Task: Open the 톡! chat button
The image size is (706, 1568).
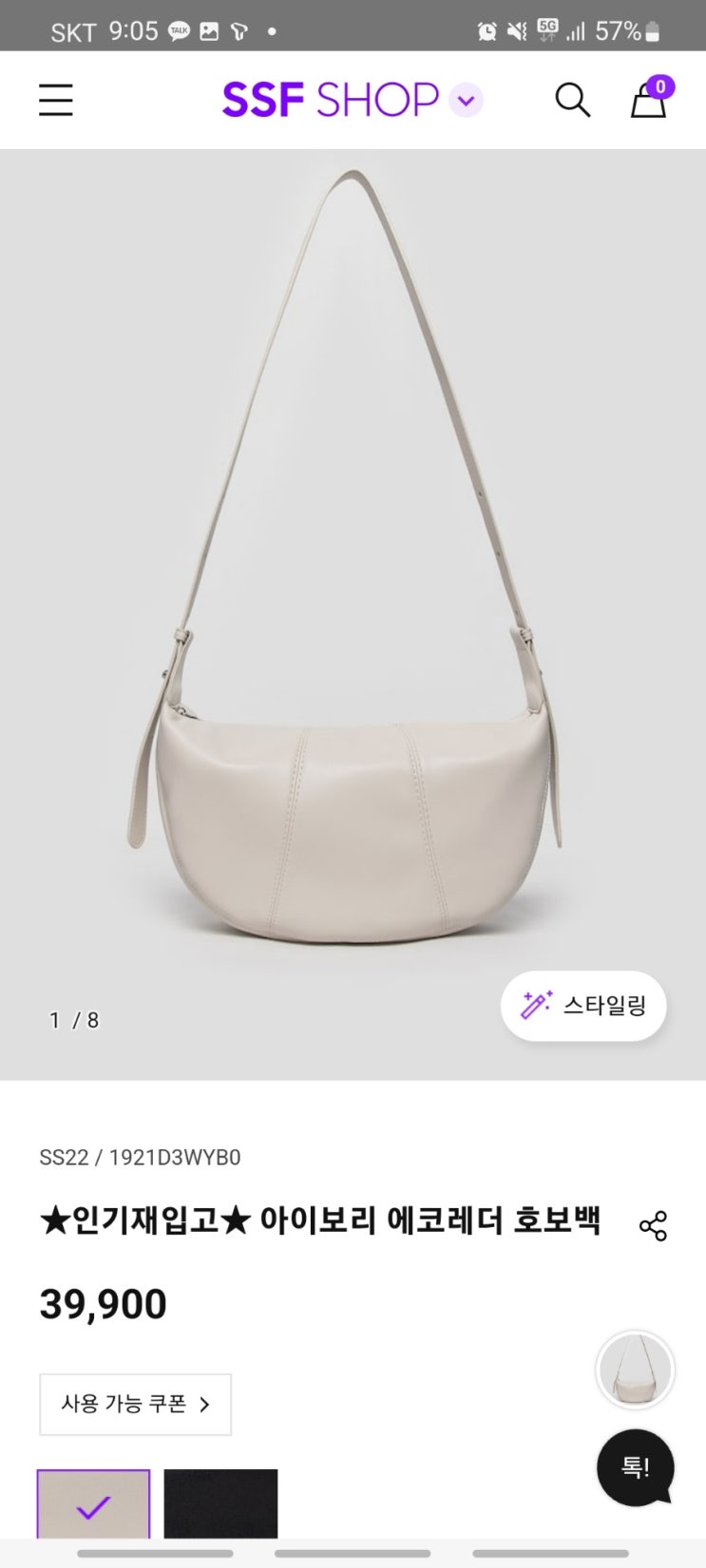Action: pos(635,1467)
